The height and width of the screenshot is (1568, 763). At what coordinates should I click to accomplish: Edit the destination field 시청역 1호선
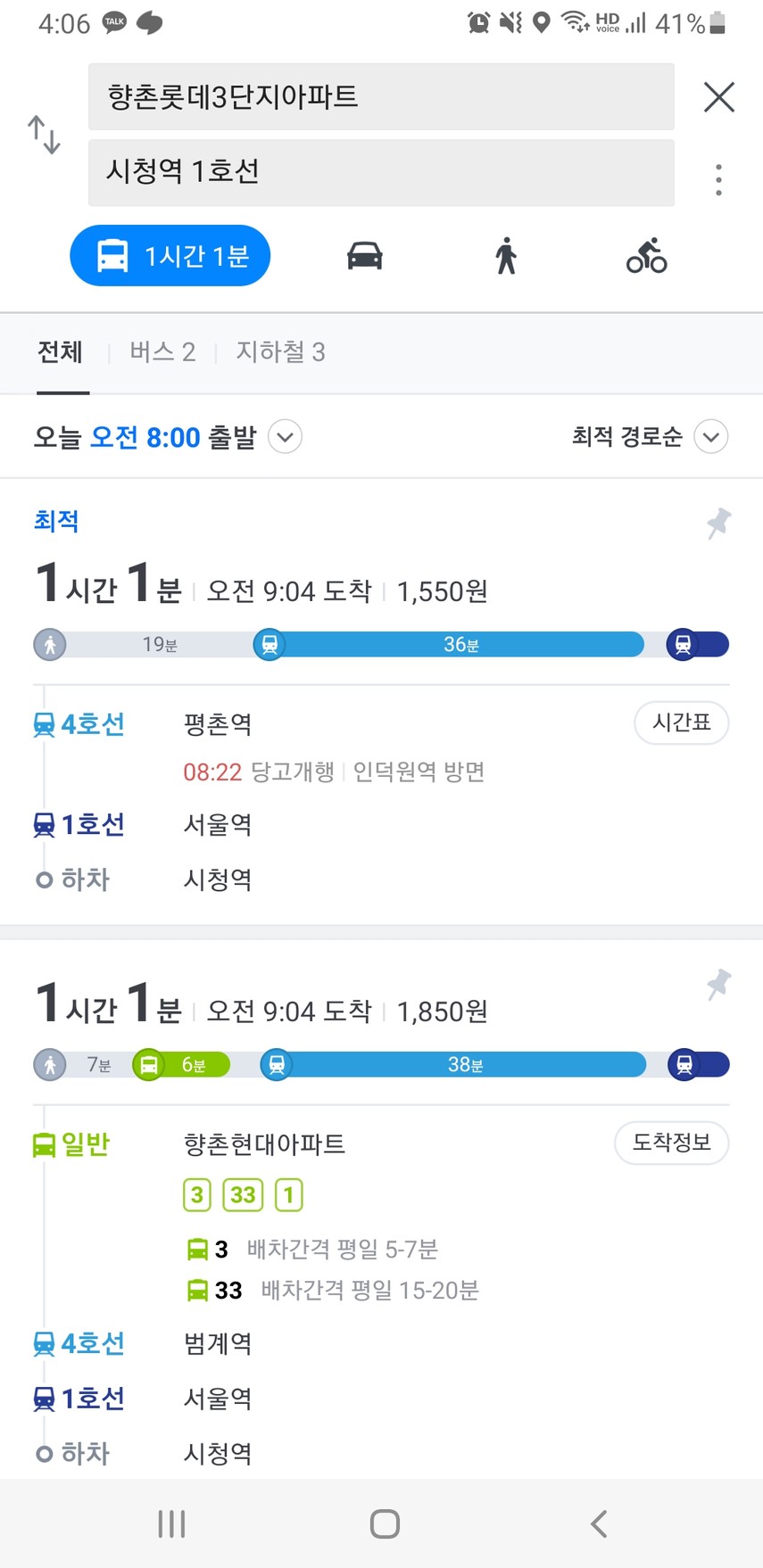coord(381,172)
